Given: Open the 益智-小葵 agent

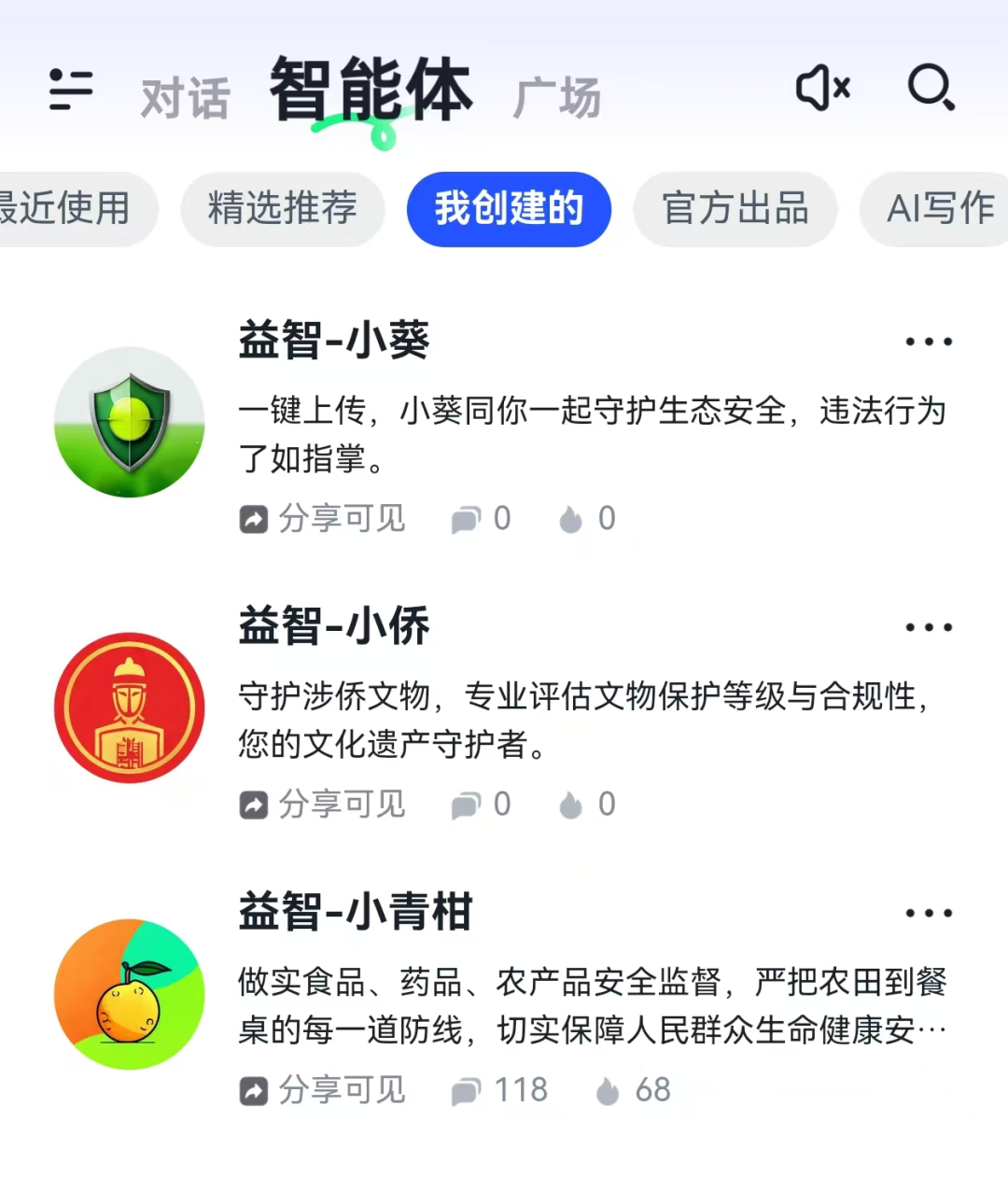Looking at the screenshot, I should click(334, 340).
